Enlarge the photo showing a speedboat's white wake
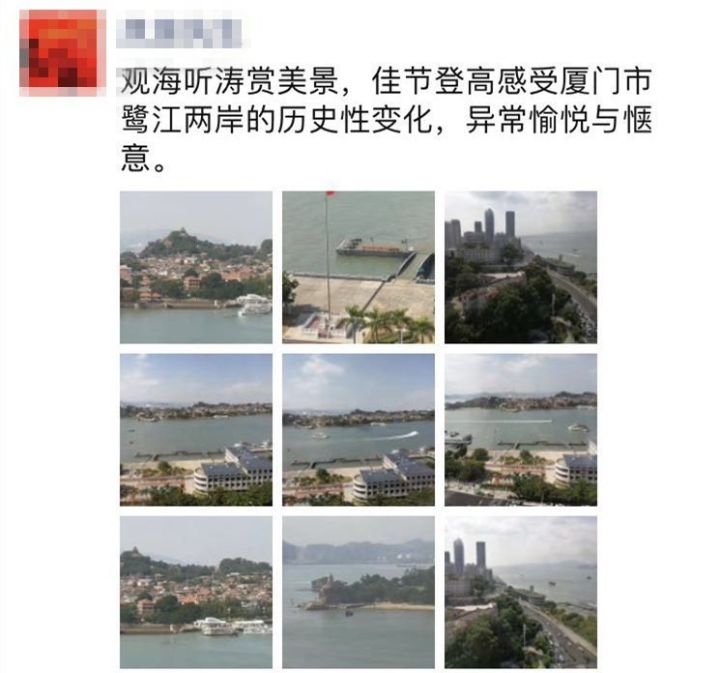 [x=358, y=430]
